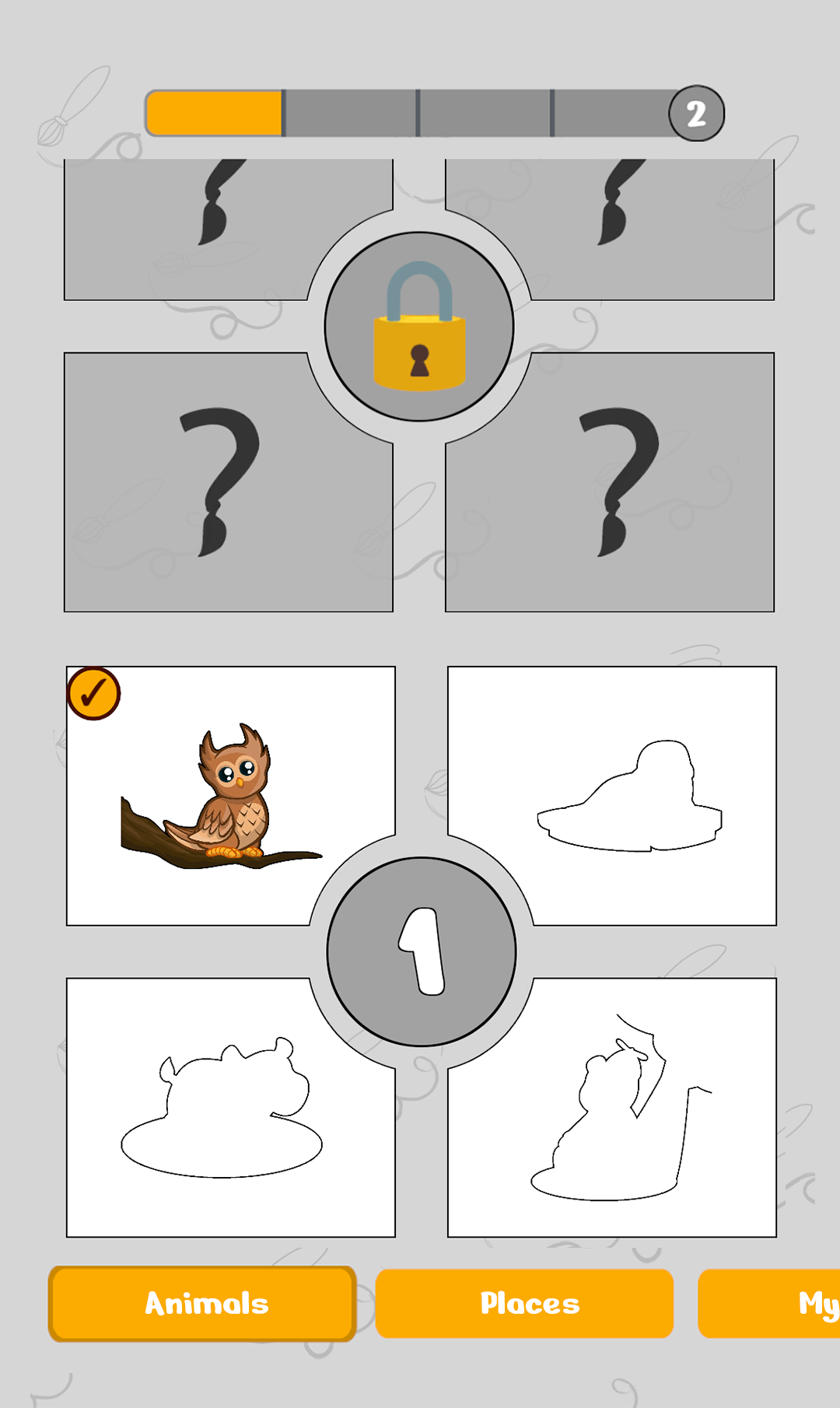Tap the lower-left locked question mark tile

(x=228, y=482)
